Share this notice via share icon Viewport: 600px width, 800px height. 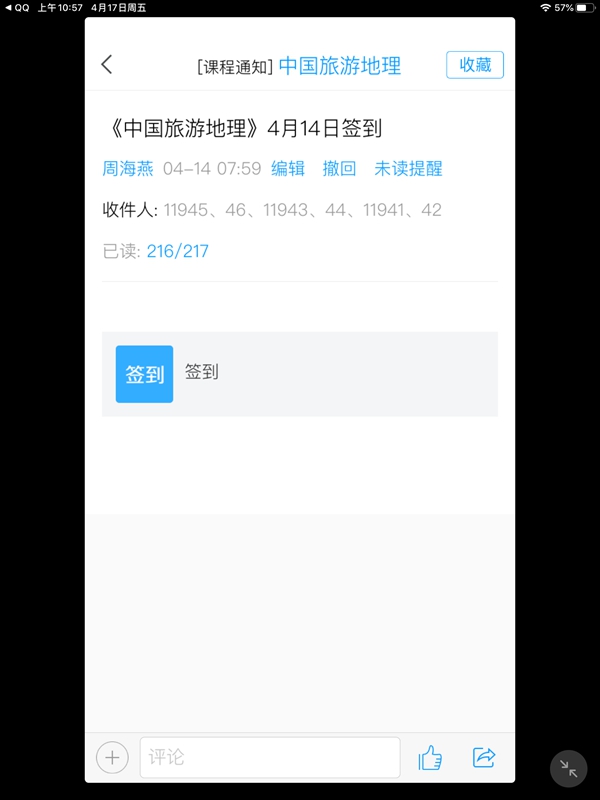(x=484, y=758)
